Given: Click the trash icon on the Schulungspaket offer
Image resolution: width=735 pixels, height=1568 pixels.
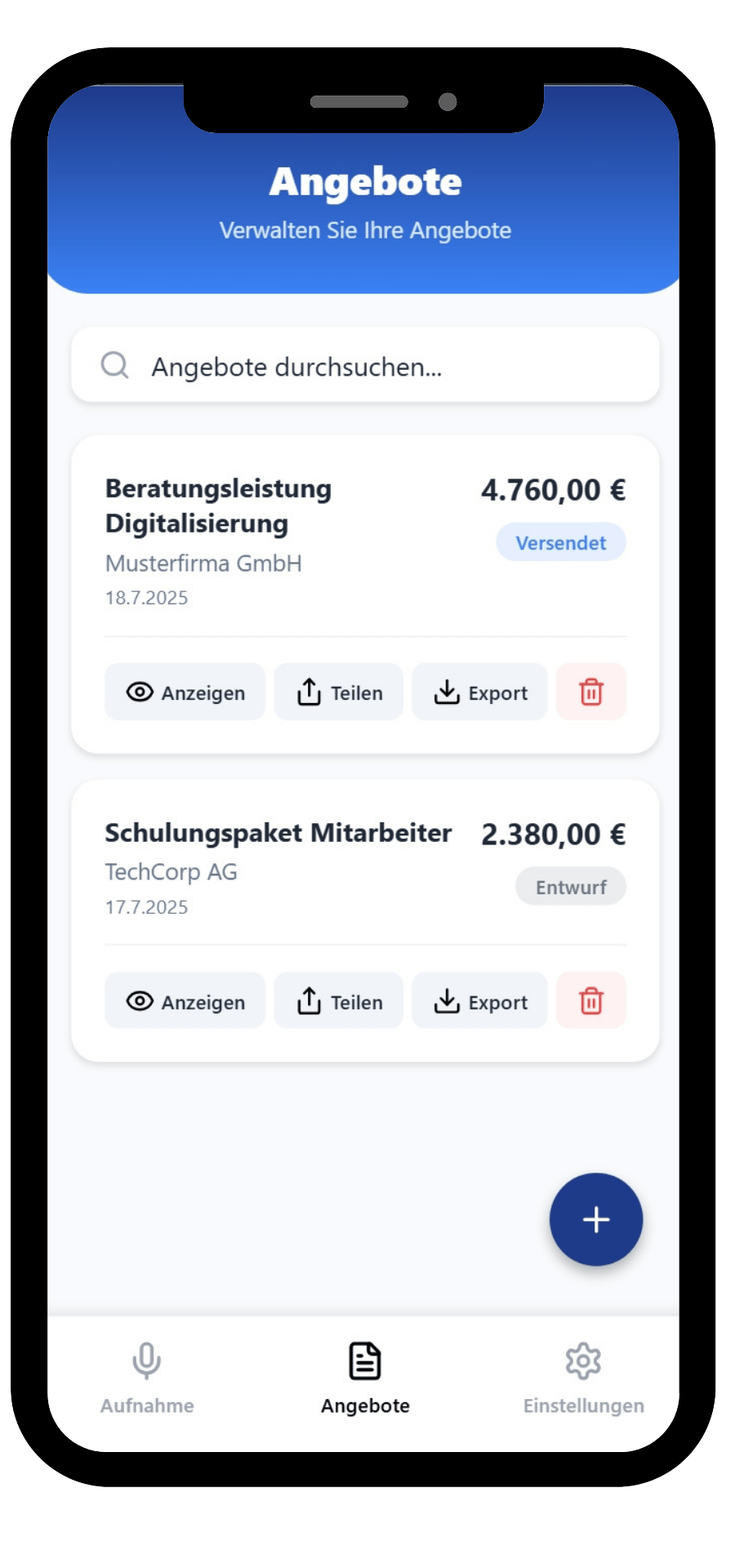Looking at the screenshot, I should pyautogui.click(x=590, y=1000).
